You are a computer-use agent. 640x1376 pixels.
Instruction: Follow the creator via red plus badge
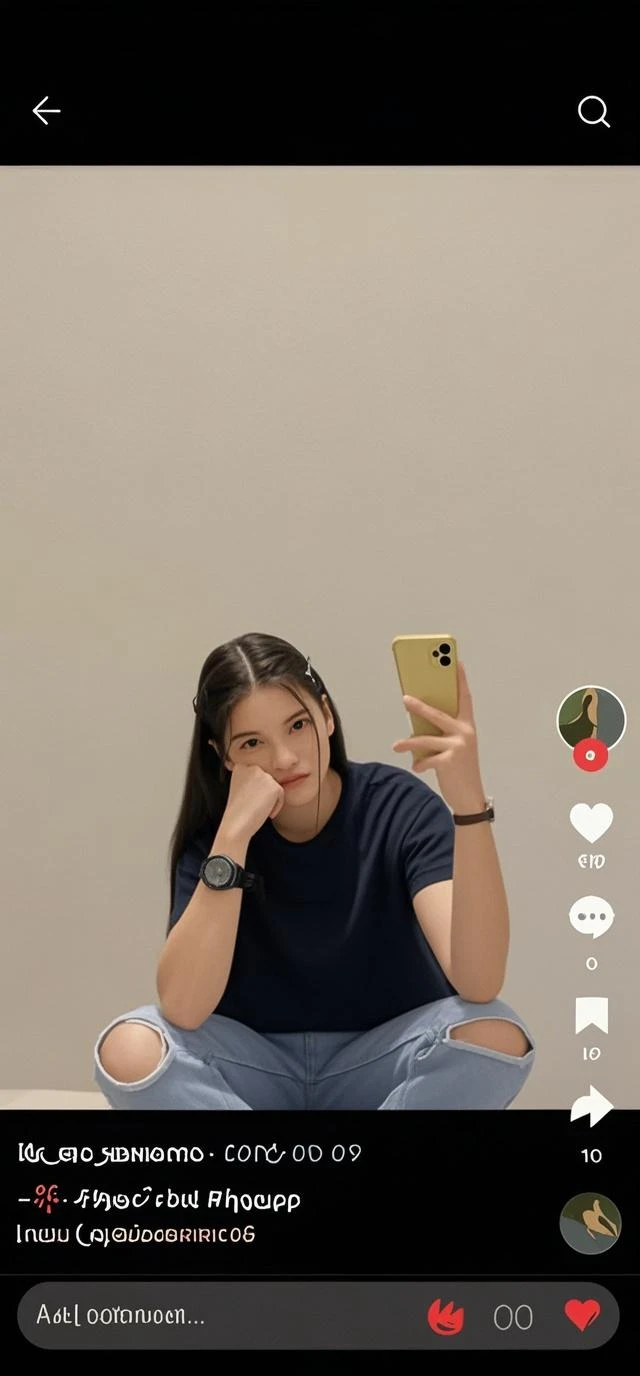point(590,756)
